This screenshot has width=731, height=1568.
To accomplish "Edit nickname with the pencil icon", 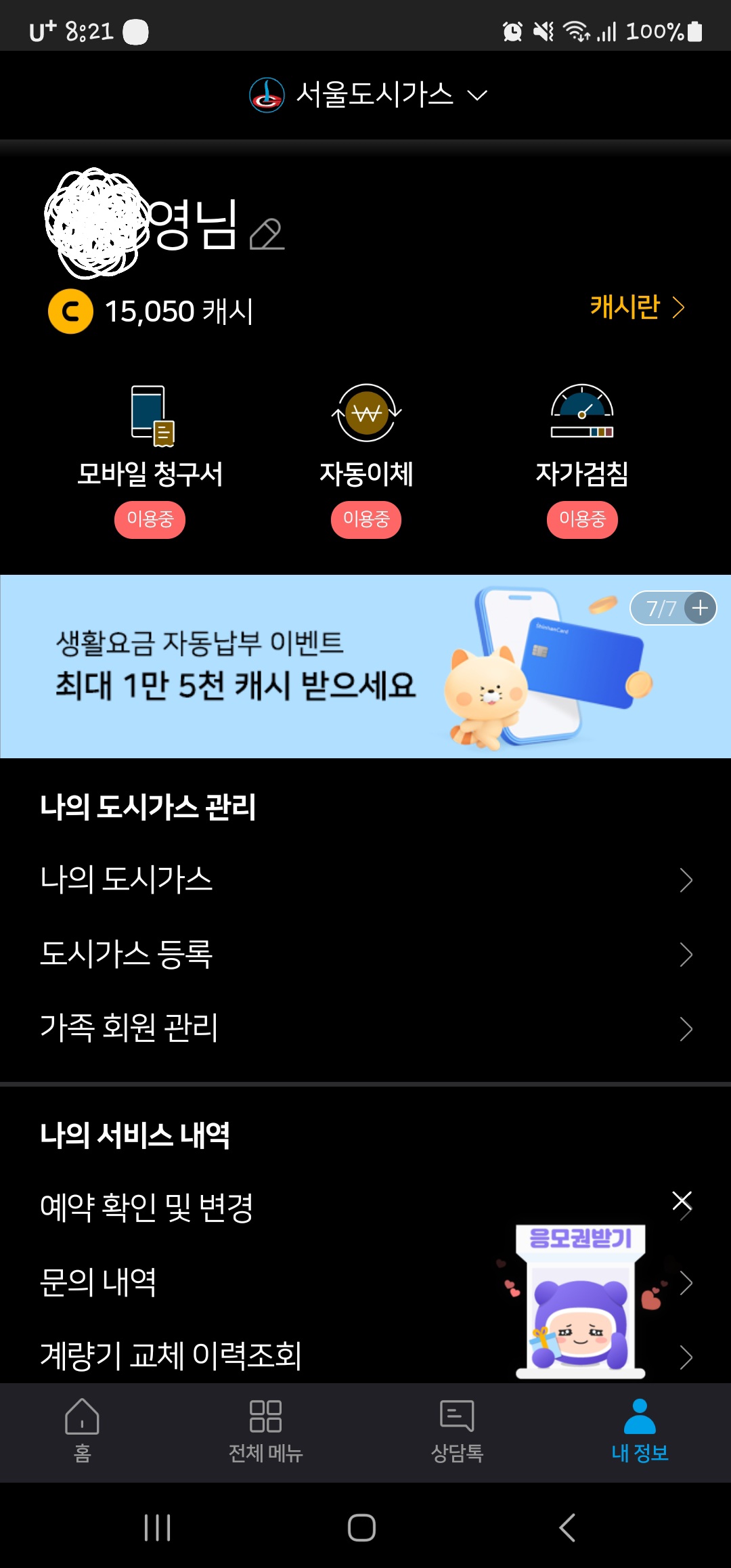I will click(267, 234).
